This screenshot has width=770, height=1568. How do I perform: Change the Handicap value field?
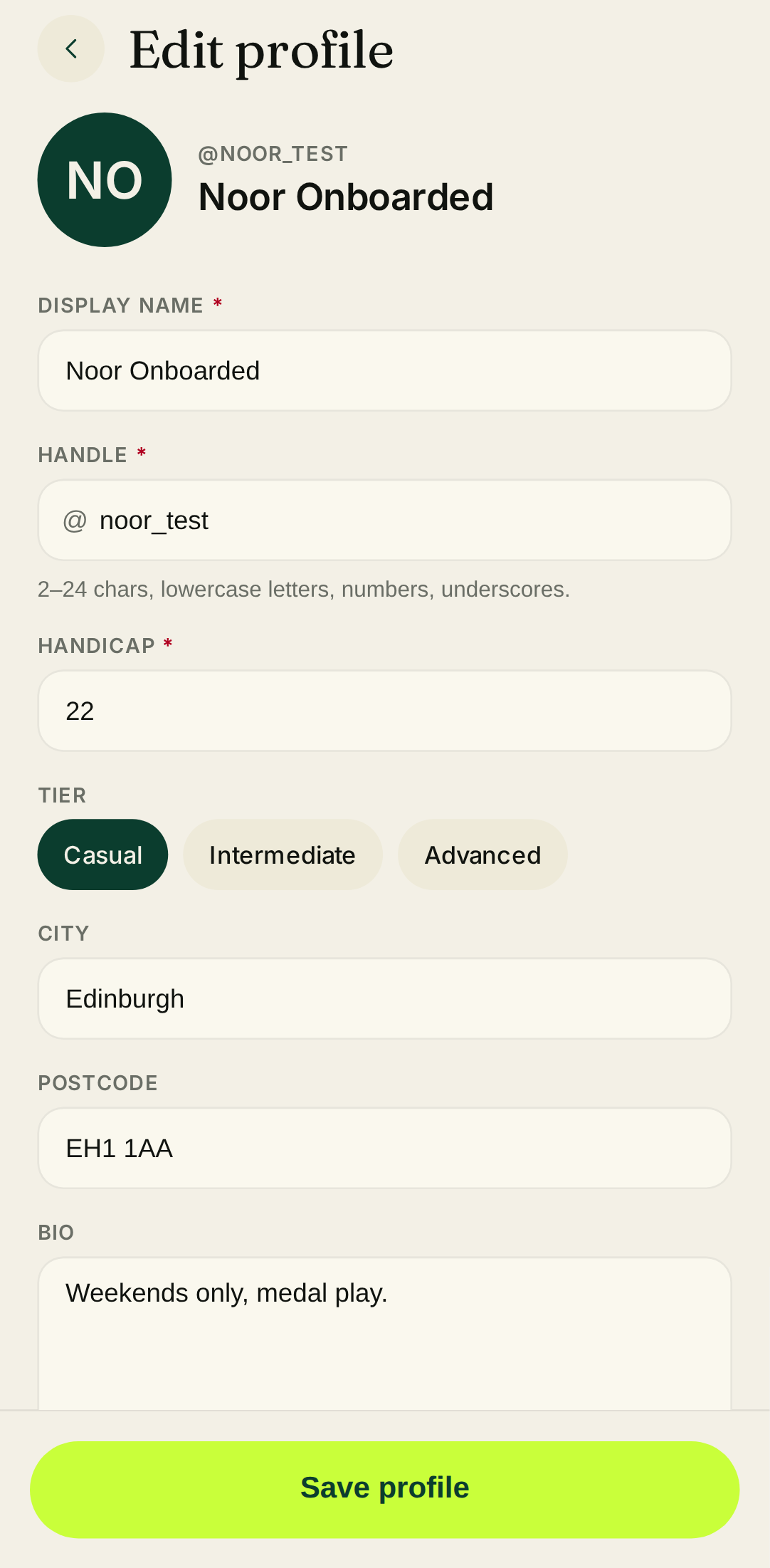384,711
